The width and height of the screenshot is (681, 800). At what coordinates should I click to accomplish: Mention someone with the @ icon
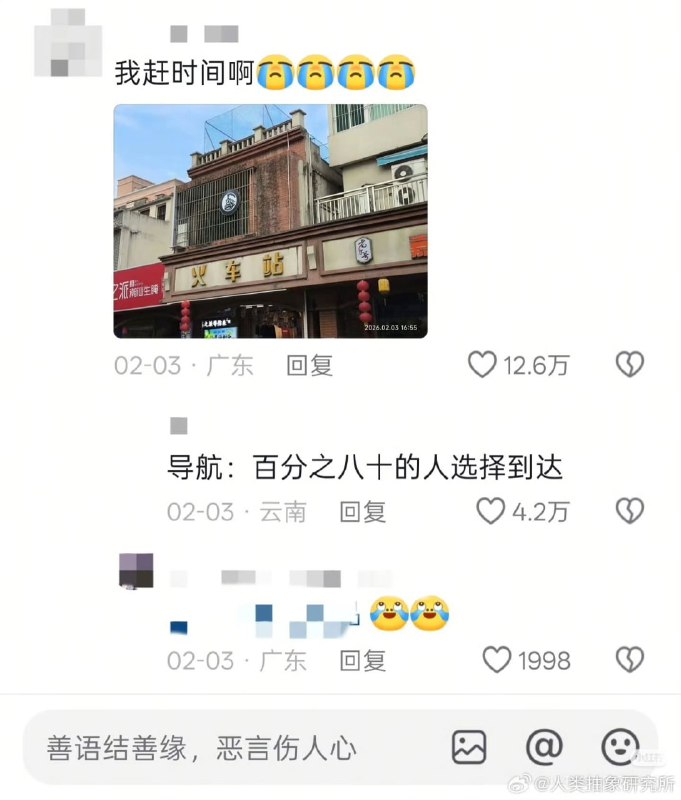(x=544, y=747)
